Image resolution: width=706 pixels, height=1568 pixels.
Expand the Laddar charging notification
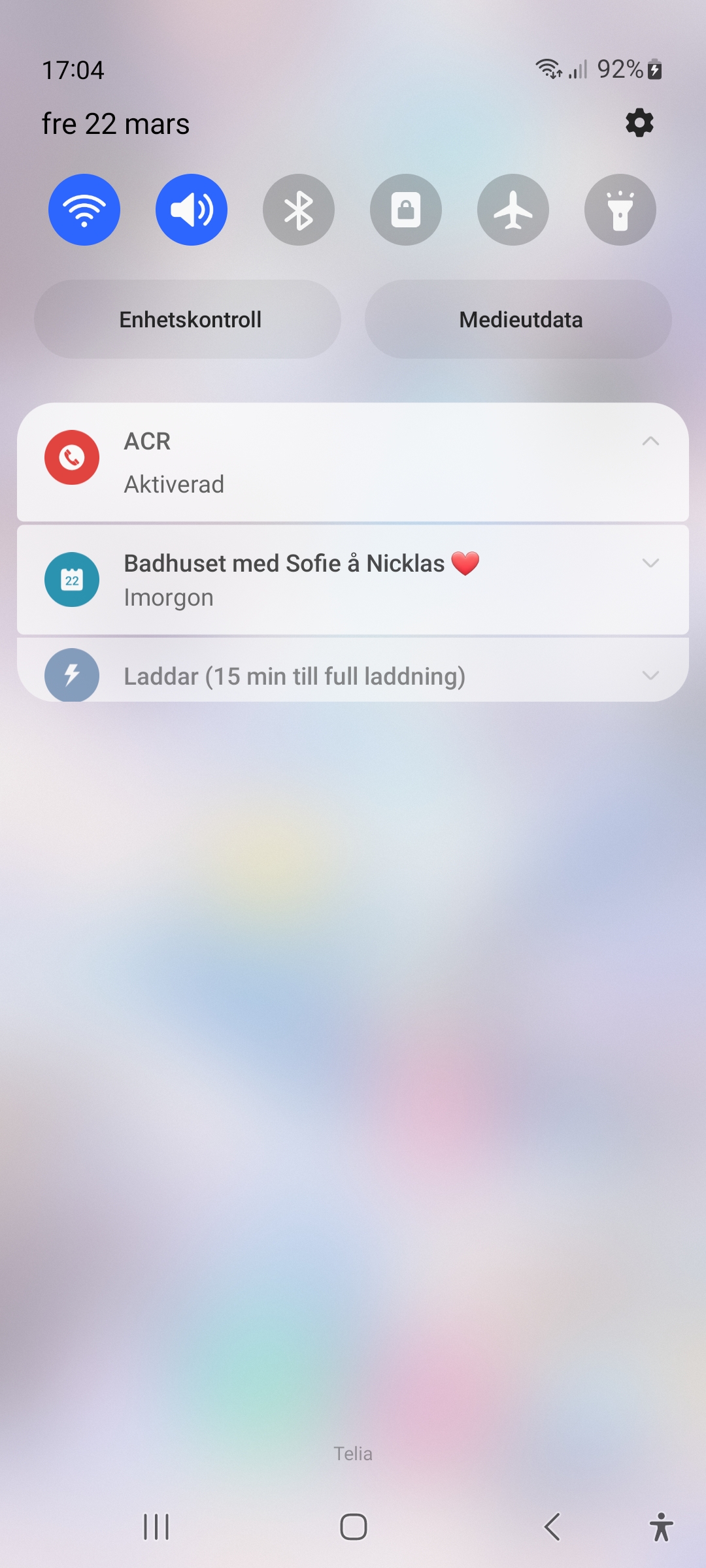click(x=650, y=676)
